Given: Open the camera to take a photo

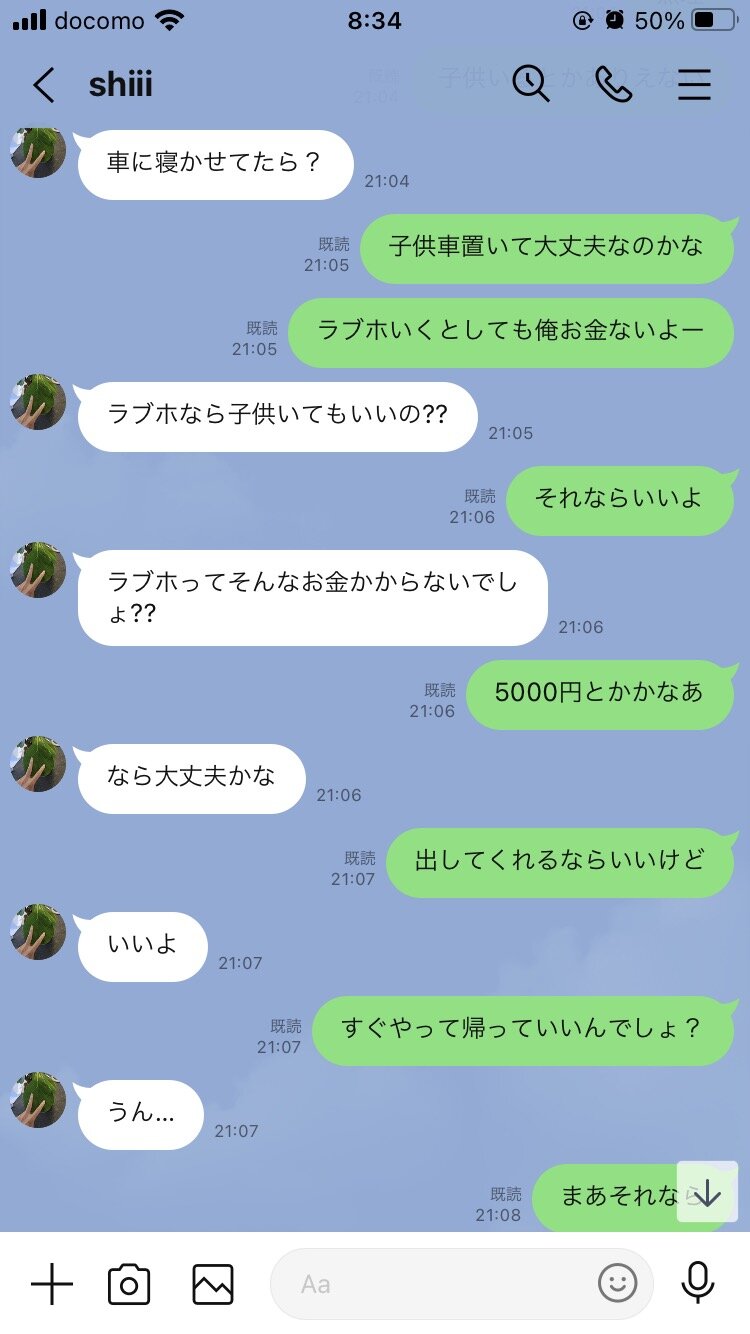Looking at the screenshot, I should (x=129, y=1284).
